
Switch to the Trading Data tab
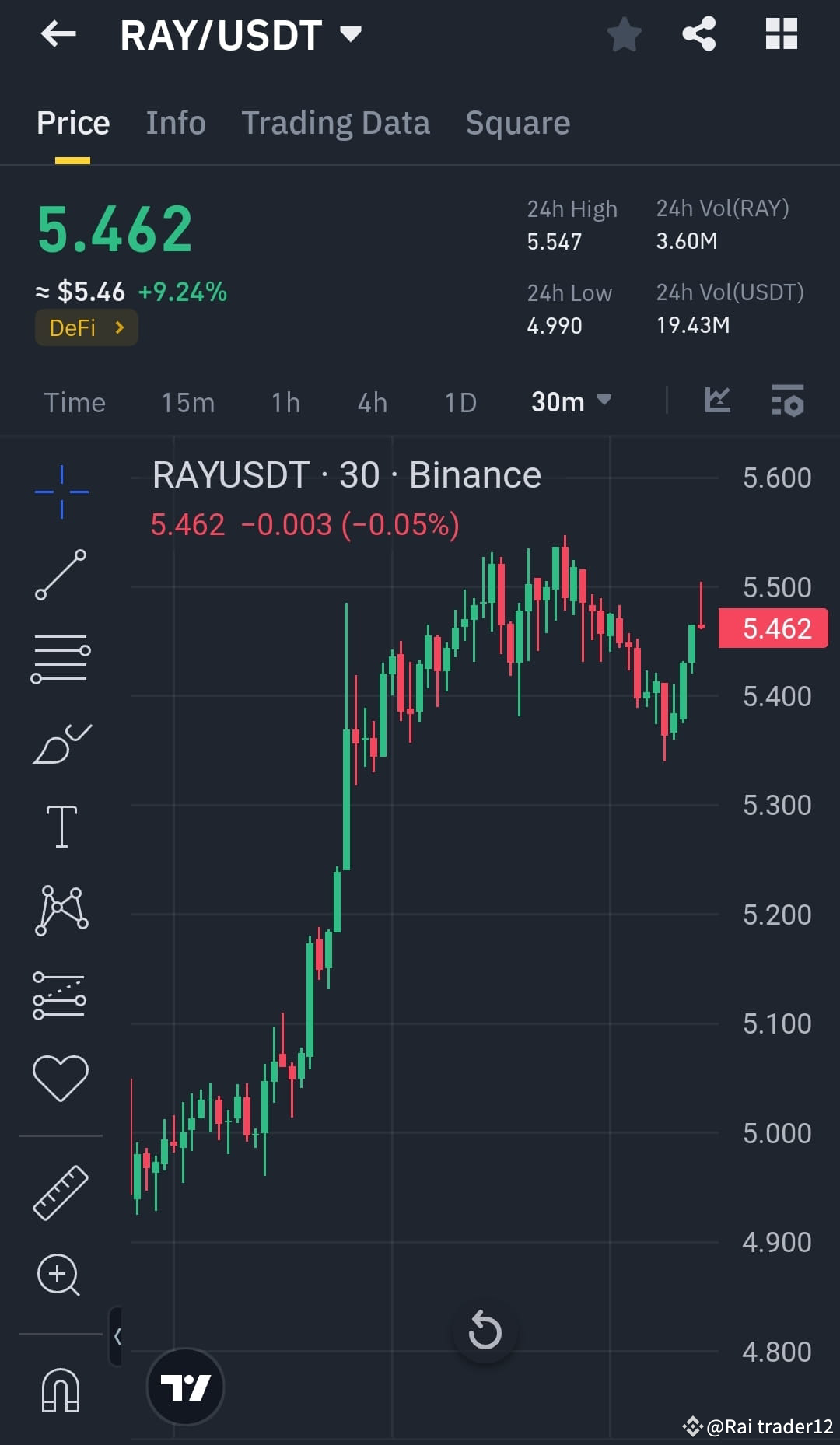click(335, 123)
